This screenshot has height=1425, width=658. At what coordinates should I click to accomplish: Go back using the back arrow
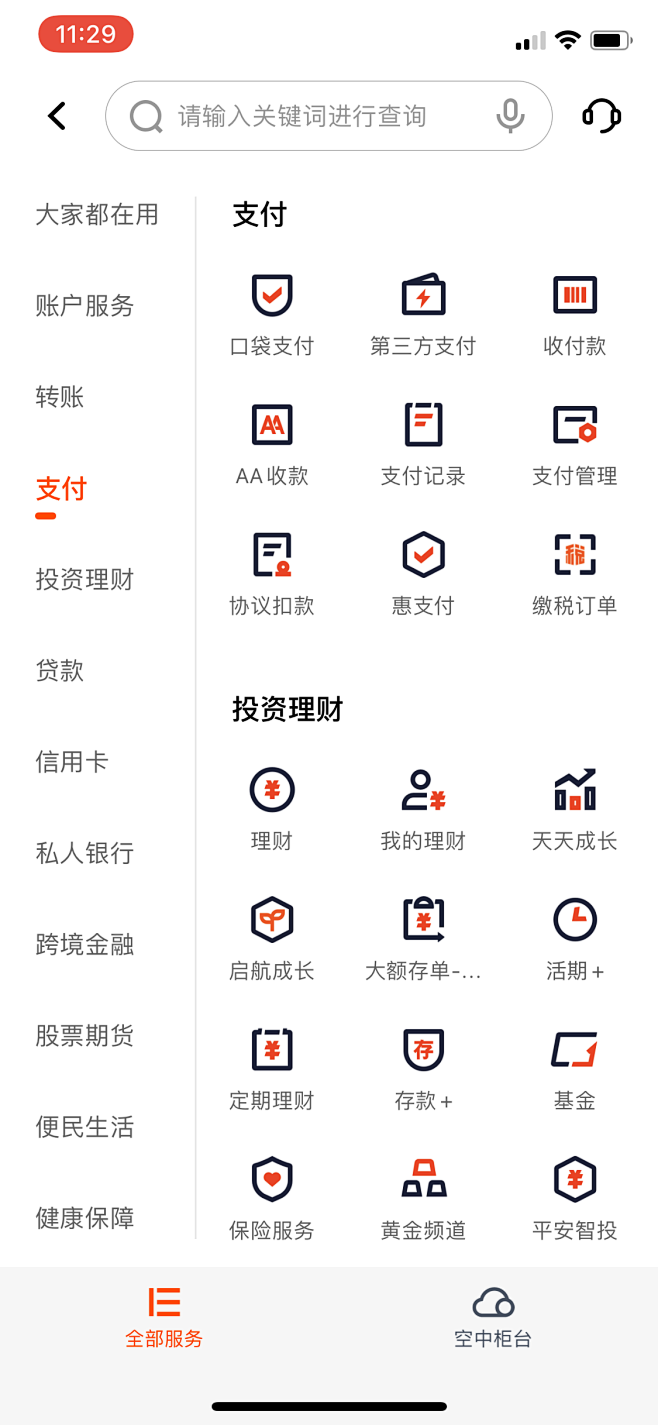click(57, 116)
